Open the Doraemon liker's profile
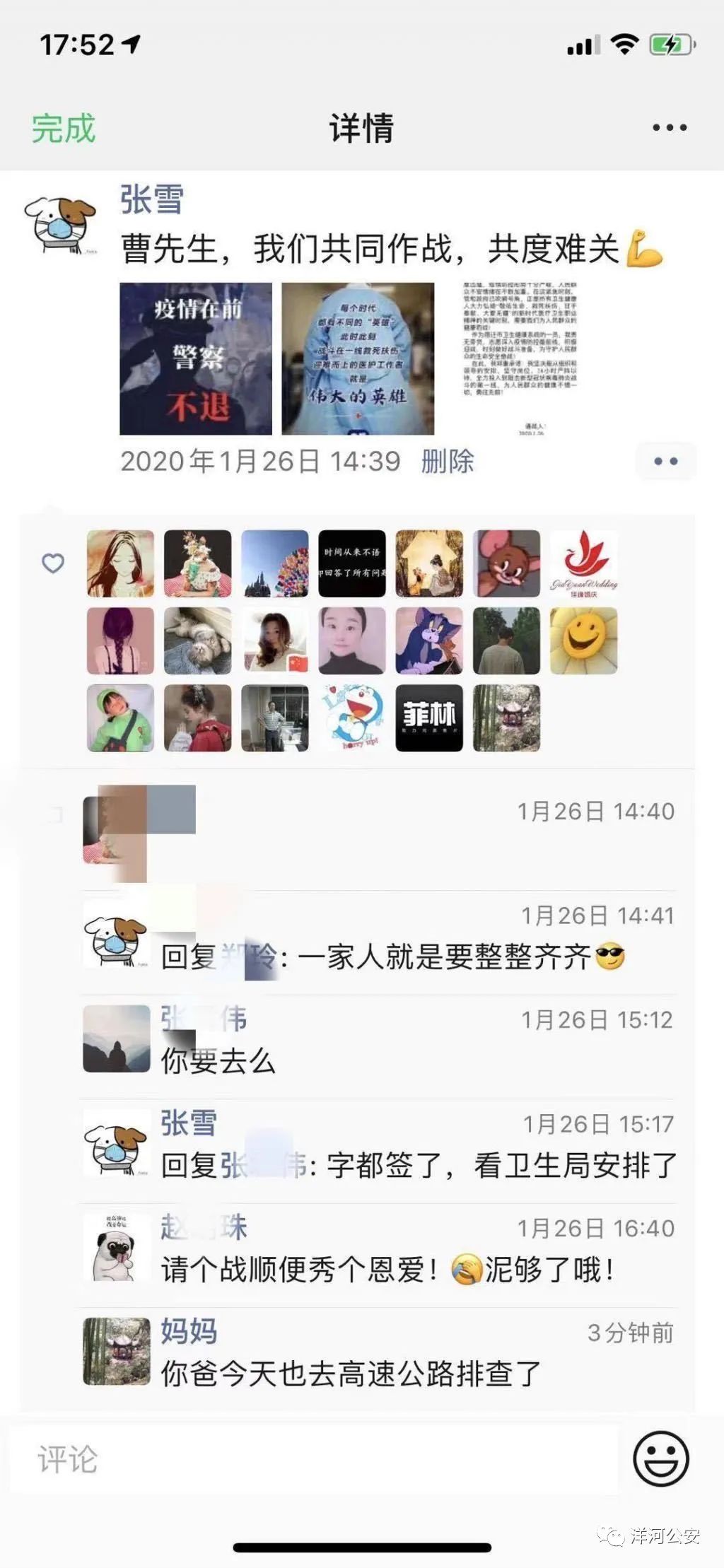 (352, 718)
